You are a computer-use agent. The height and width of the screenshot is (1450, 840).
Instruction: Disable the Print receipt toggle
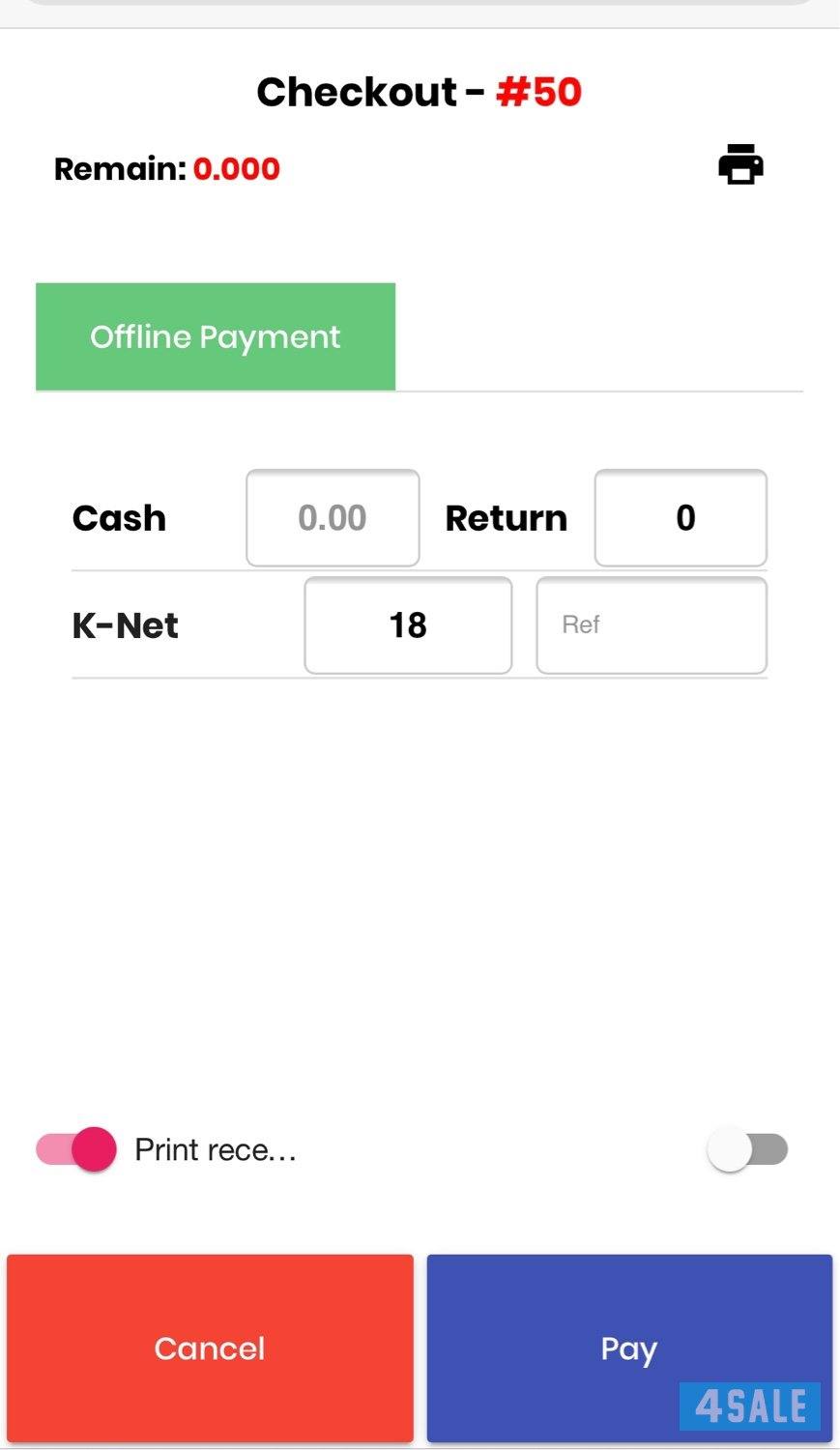coord(76,1149)
